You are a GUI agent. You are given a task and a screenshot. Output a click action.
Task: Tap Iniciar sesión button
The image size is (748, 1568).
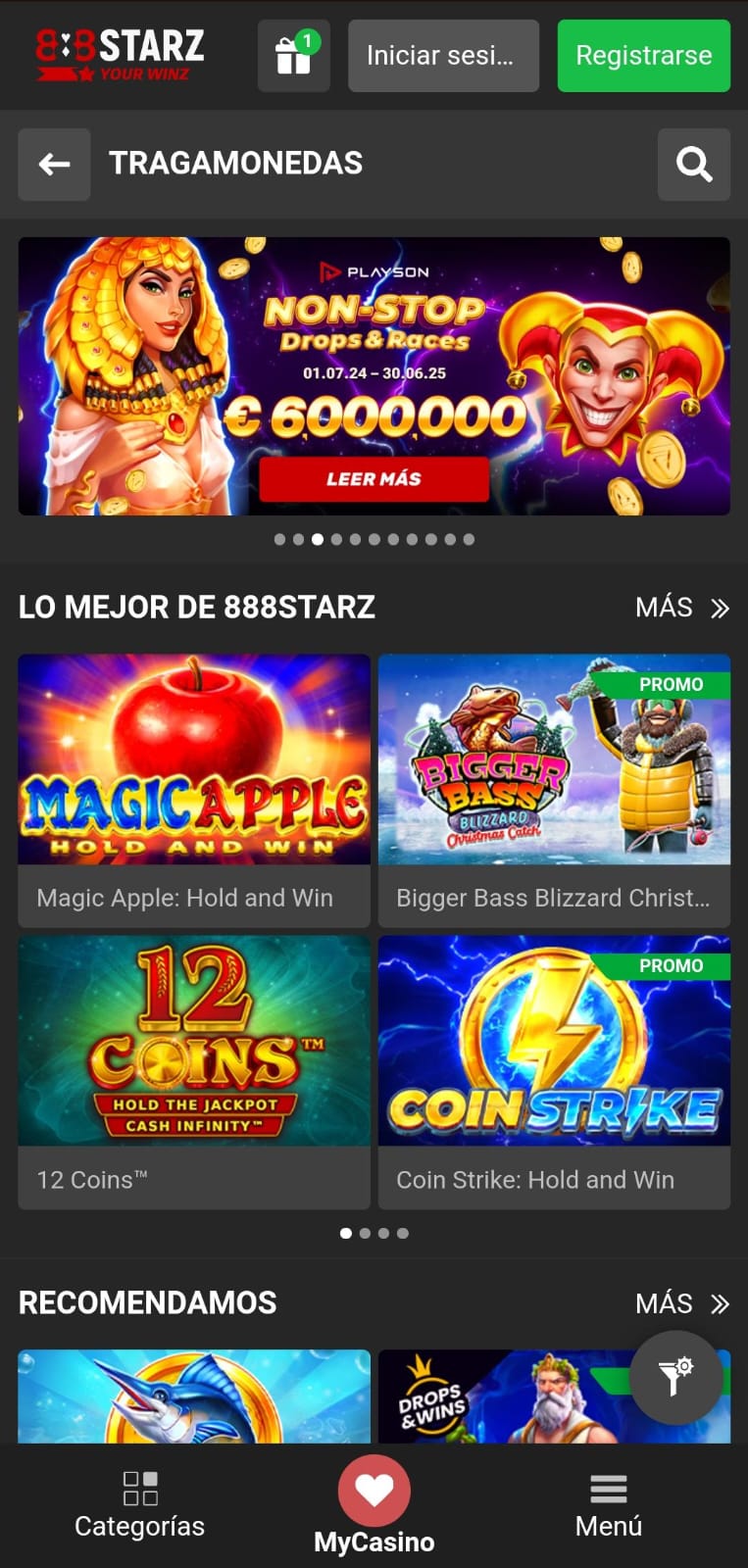[443, 56]
